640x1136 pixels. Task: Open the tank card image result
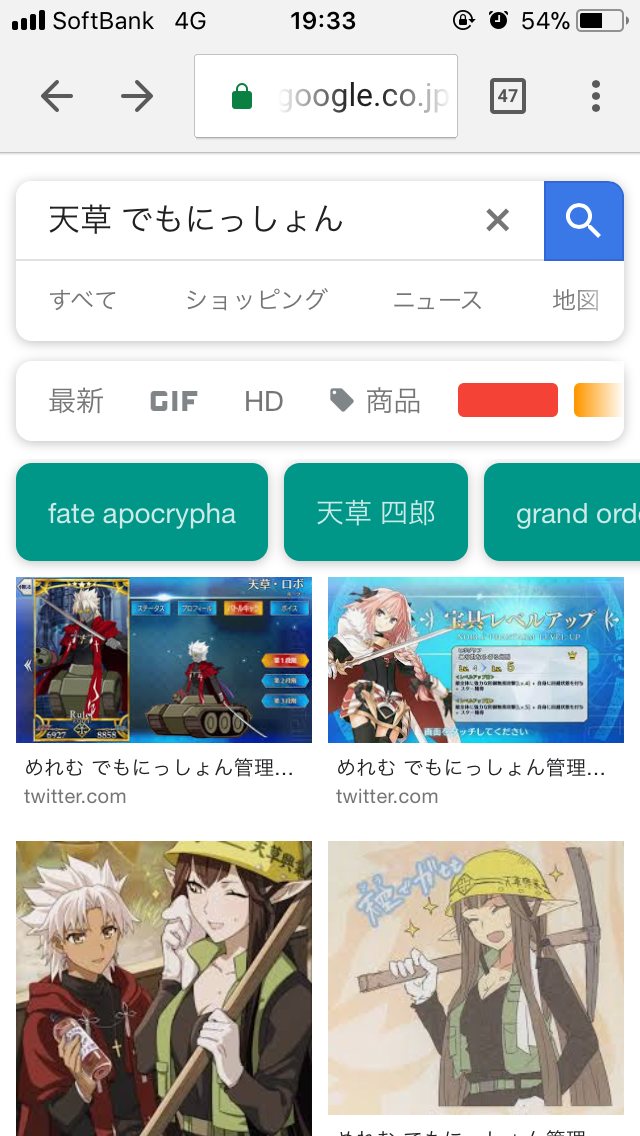[164, 659]
